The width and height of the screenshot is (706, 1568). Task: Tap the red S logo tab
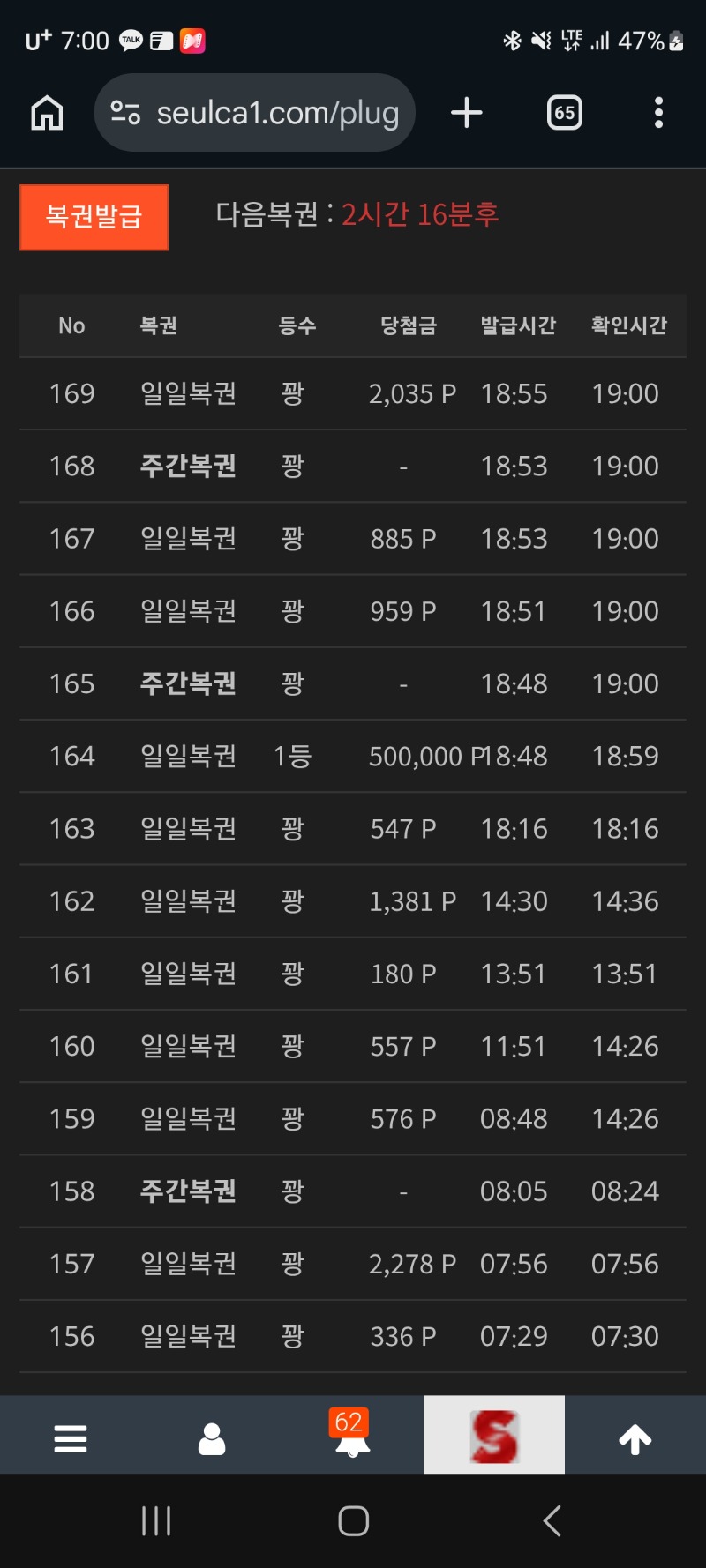click(x=494, y=1436)
